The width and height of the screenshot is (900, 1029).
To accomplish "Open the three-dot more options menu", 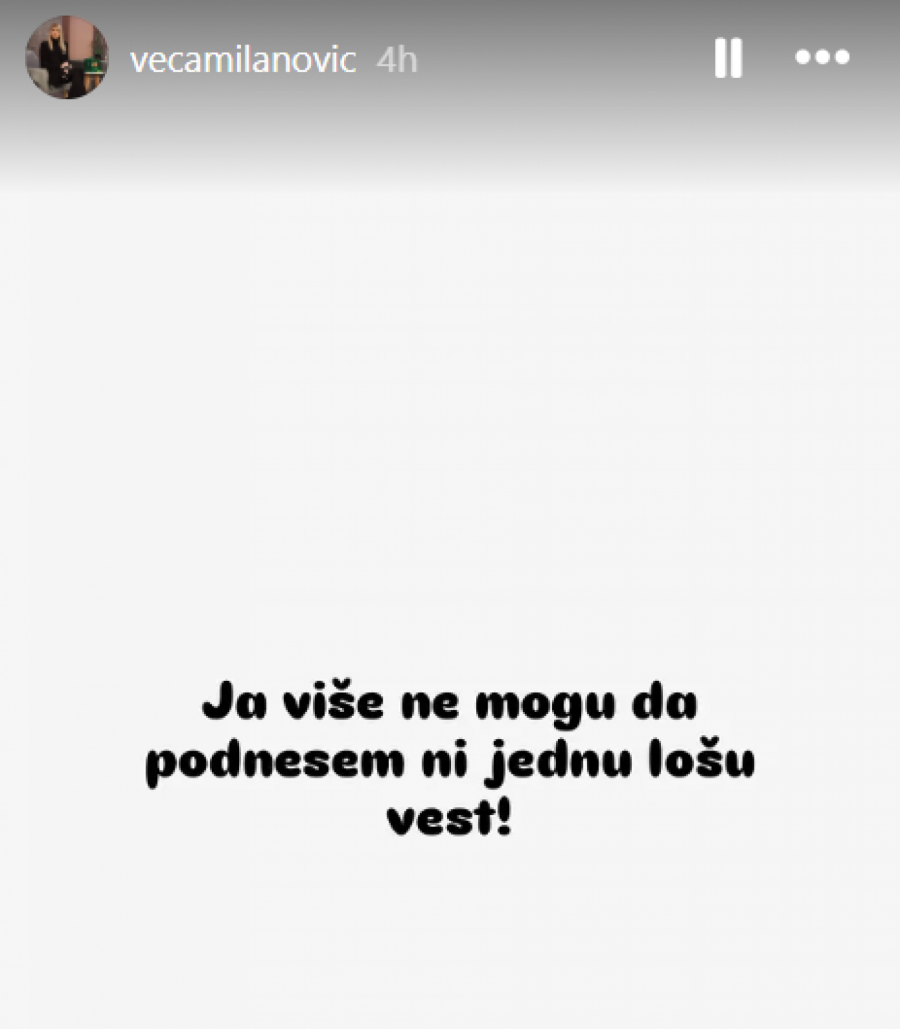I will point(822,57).
